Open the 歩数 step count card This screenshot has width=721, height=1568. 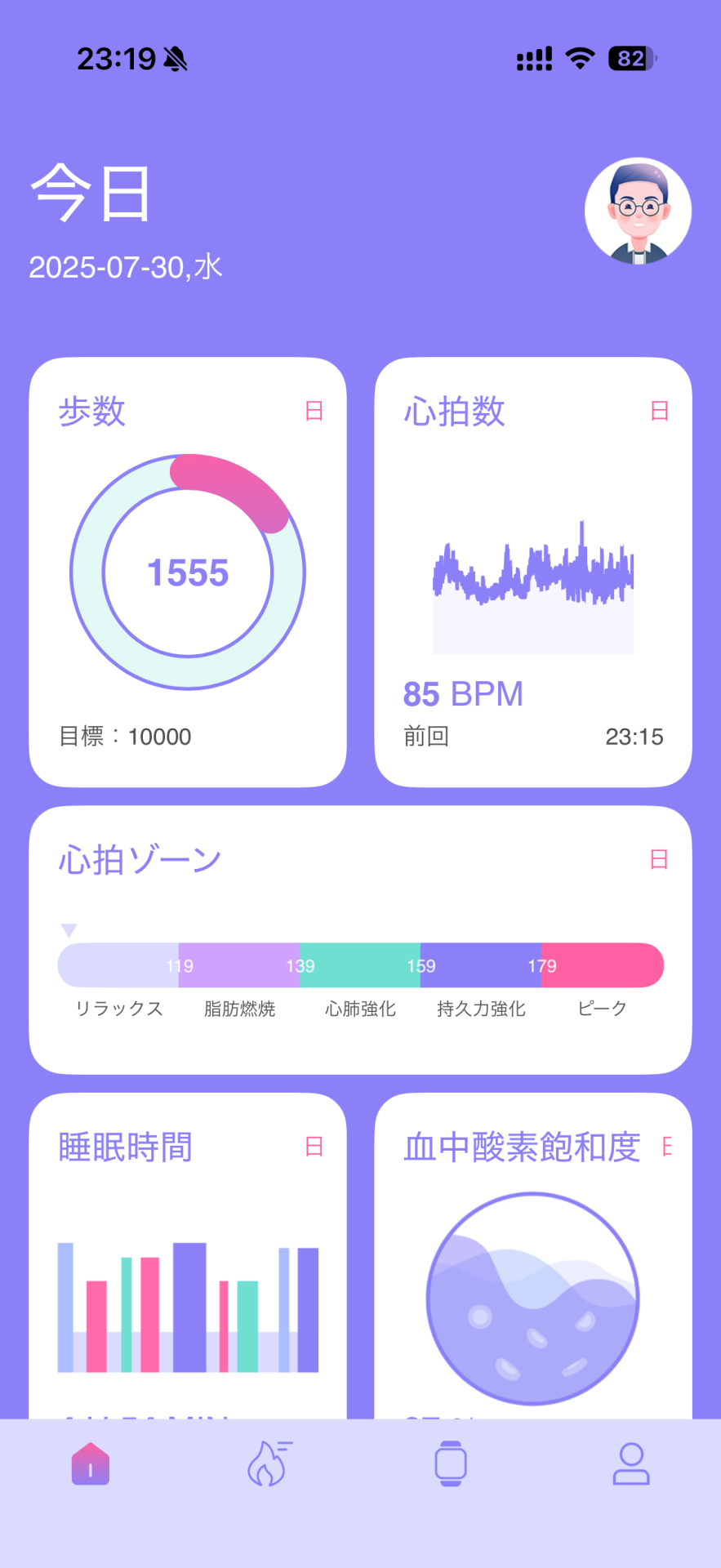click(x=188, y=572)
